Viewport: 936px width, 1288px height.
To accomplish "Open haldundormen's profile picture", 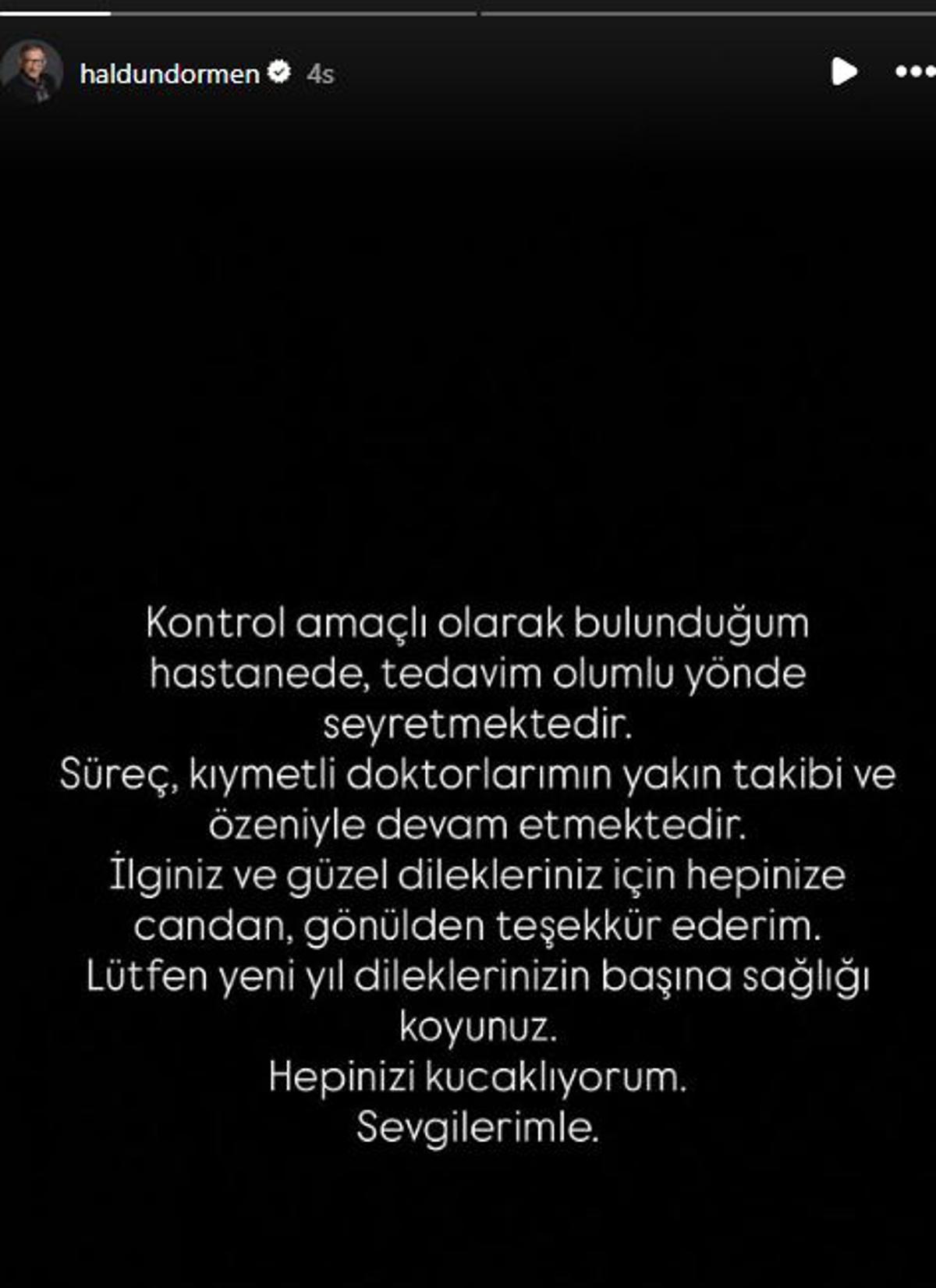I will click(31, 73).
